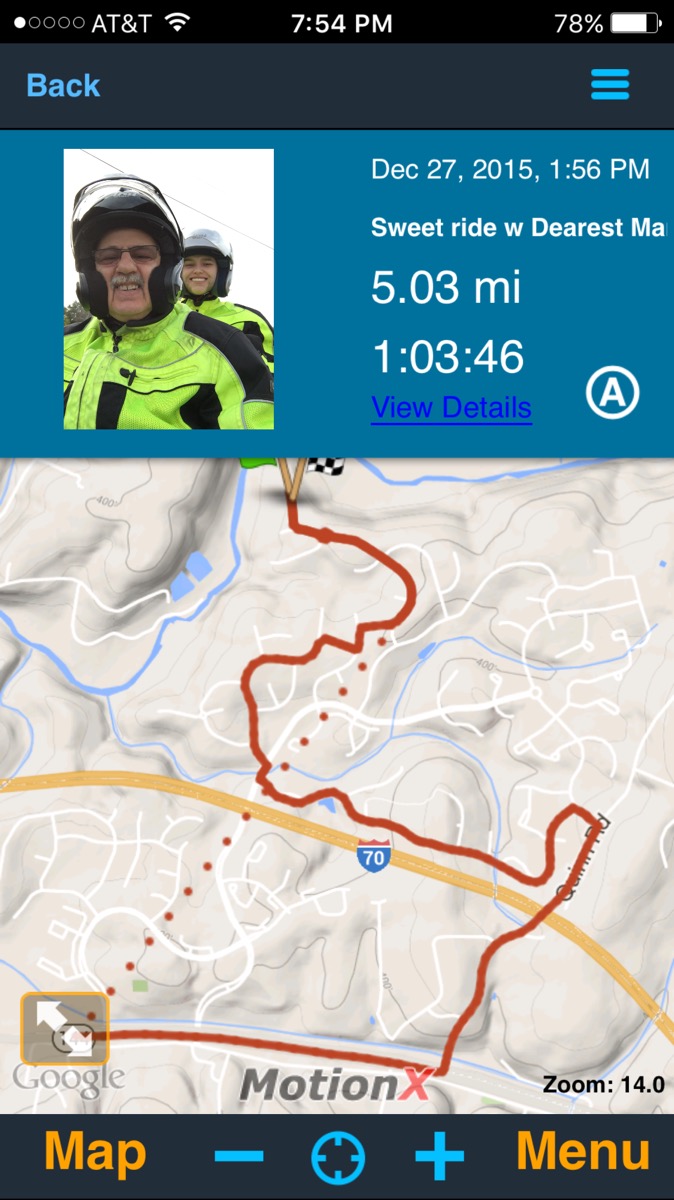Image resolution: width=674 pixels, height=1200 pixels.
Task: Zoom in with the plus button
Action: (440, 1157)
